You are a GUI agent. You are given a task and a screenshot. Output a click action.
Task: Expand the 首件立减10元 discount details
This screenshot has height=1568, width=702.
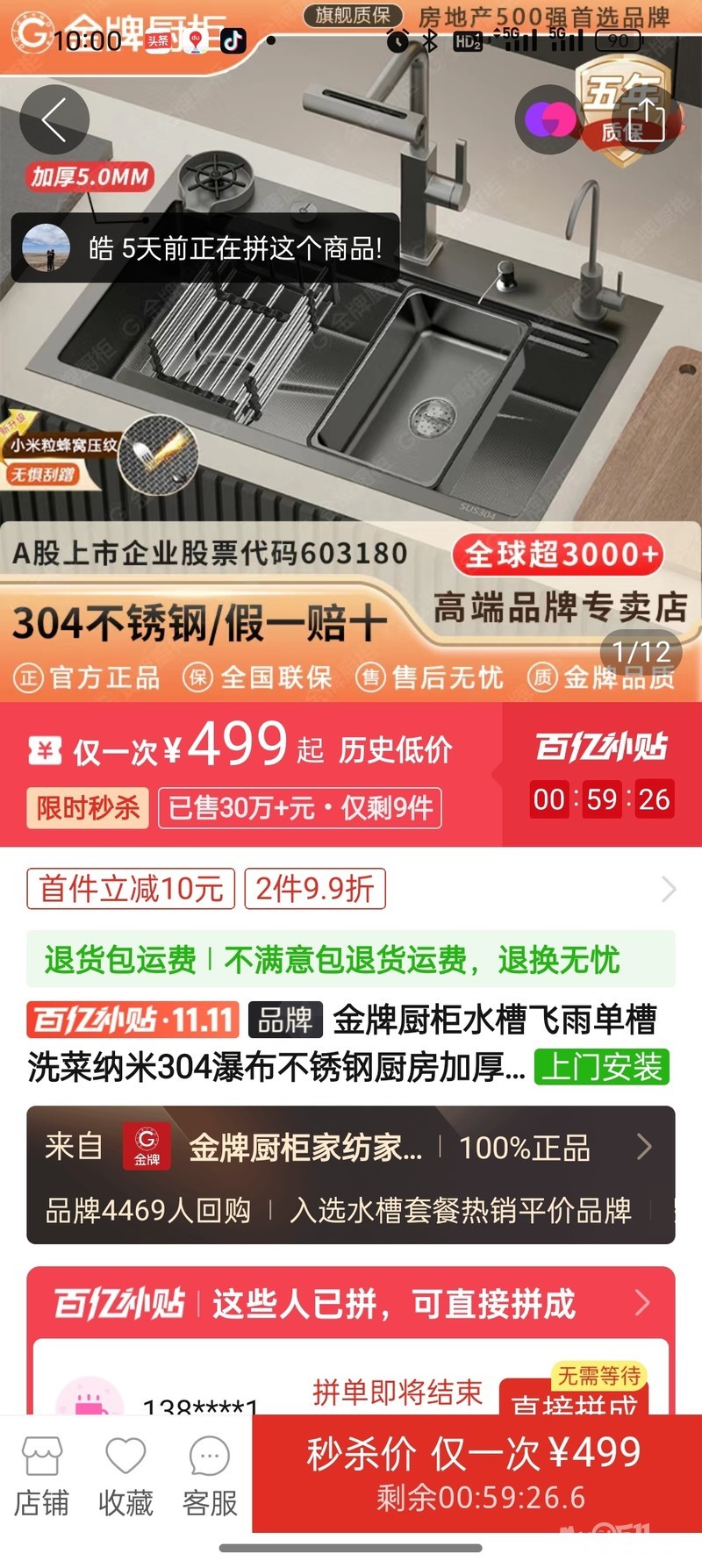click(x=351, y=889)
